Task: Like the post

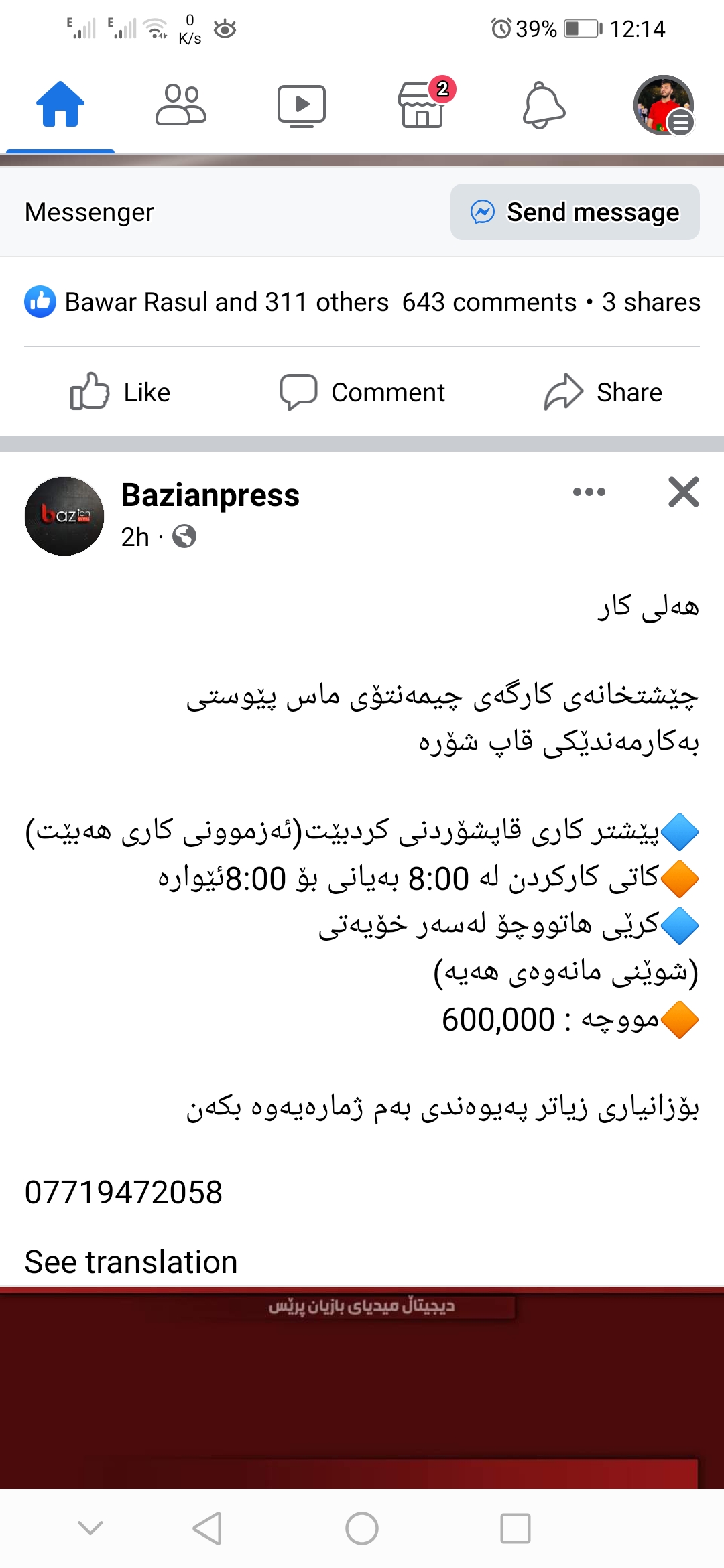Action: (121, 392)
